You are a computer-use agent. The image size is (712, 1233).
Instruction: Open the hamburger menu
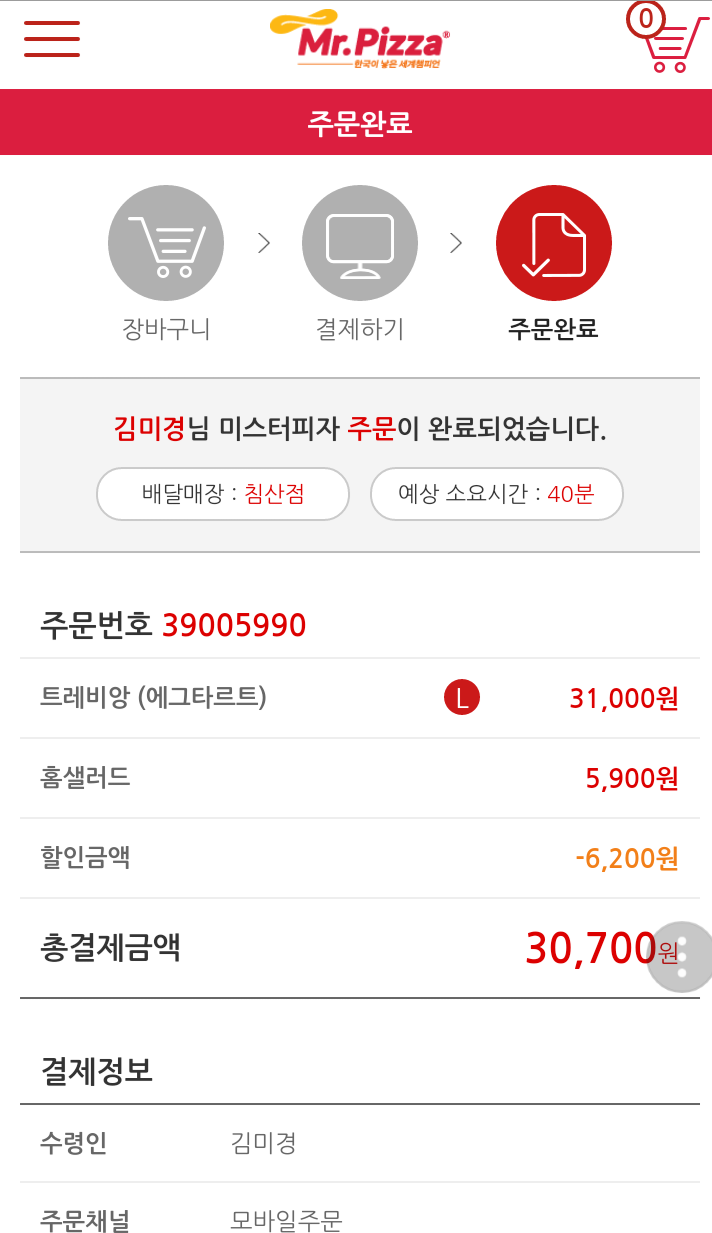coord(52,39)
